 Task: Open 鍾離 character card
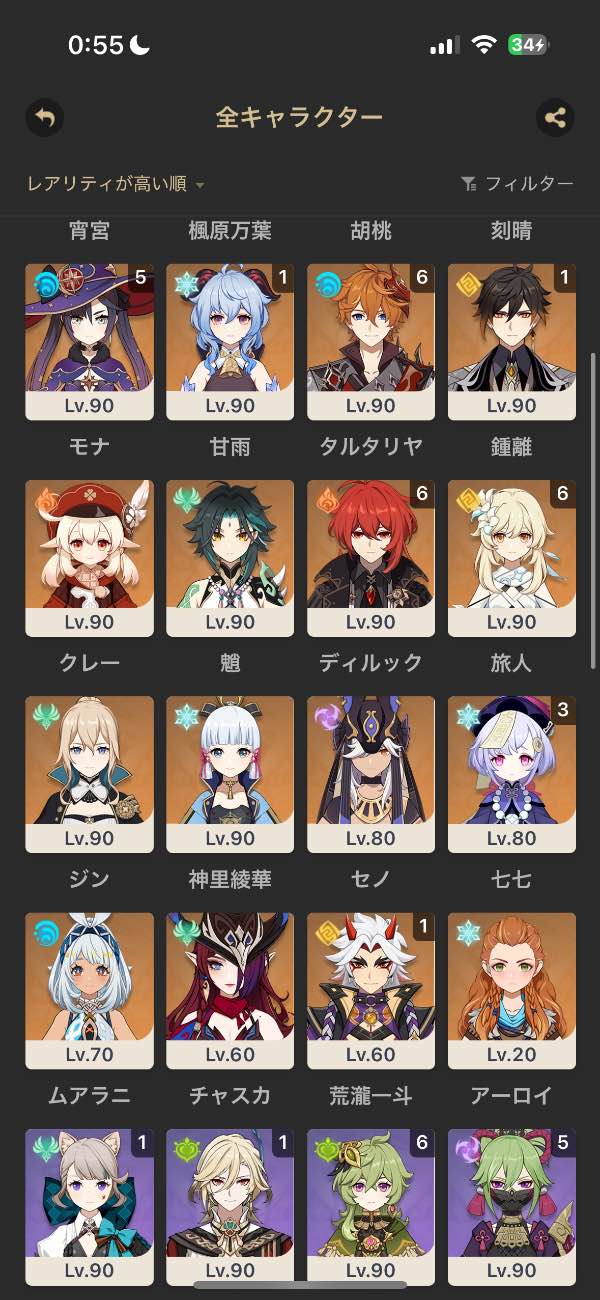point(511,341)
